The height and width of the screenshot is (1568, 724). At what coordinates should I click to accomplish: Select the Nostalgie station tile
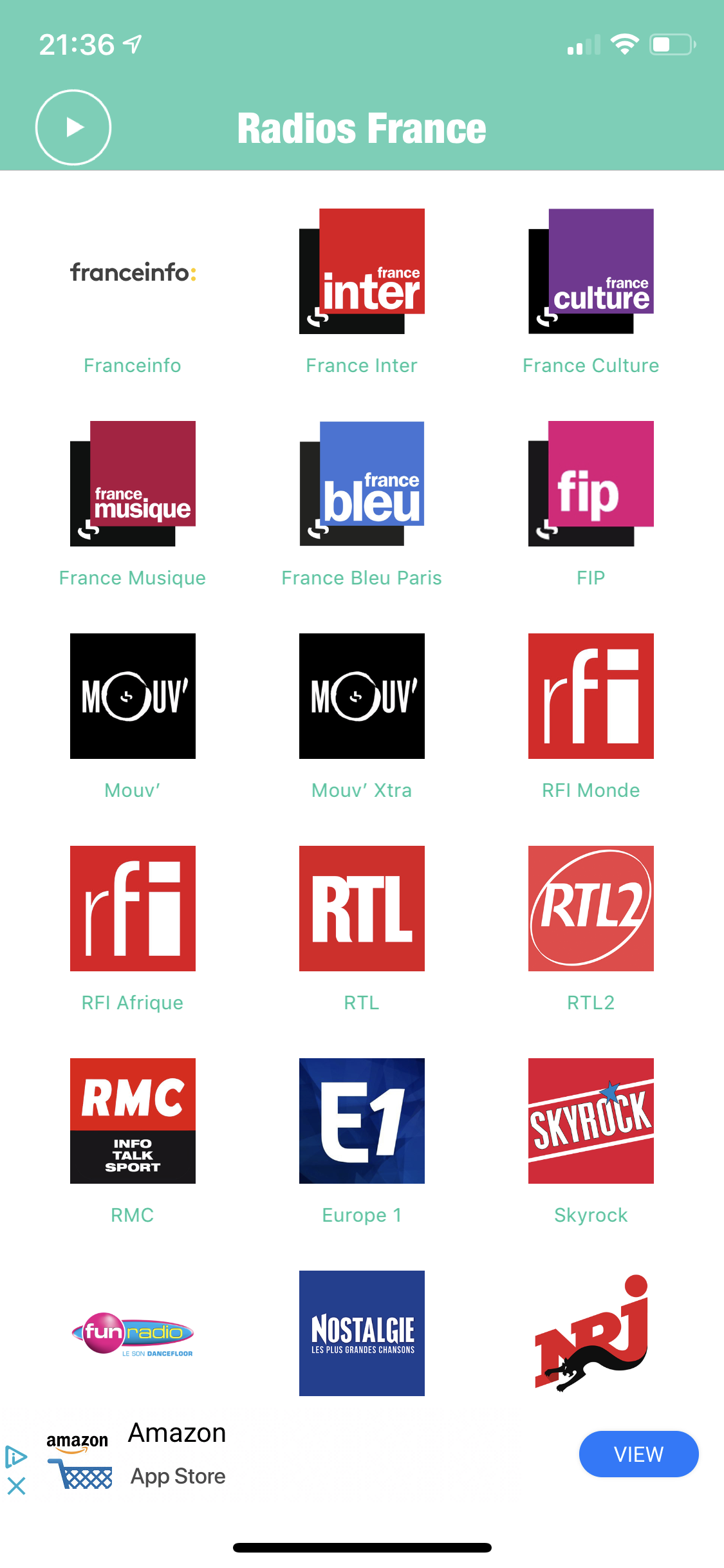(x=362, y=1333)
